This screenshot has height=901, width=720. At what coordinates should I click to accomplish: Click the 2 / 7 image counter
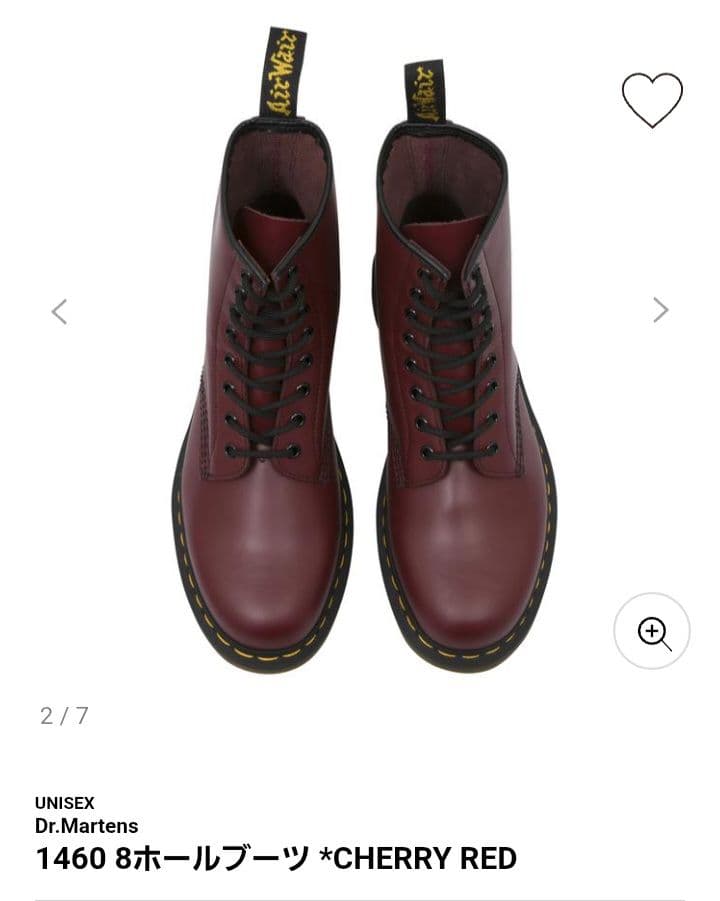point(63,714)
